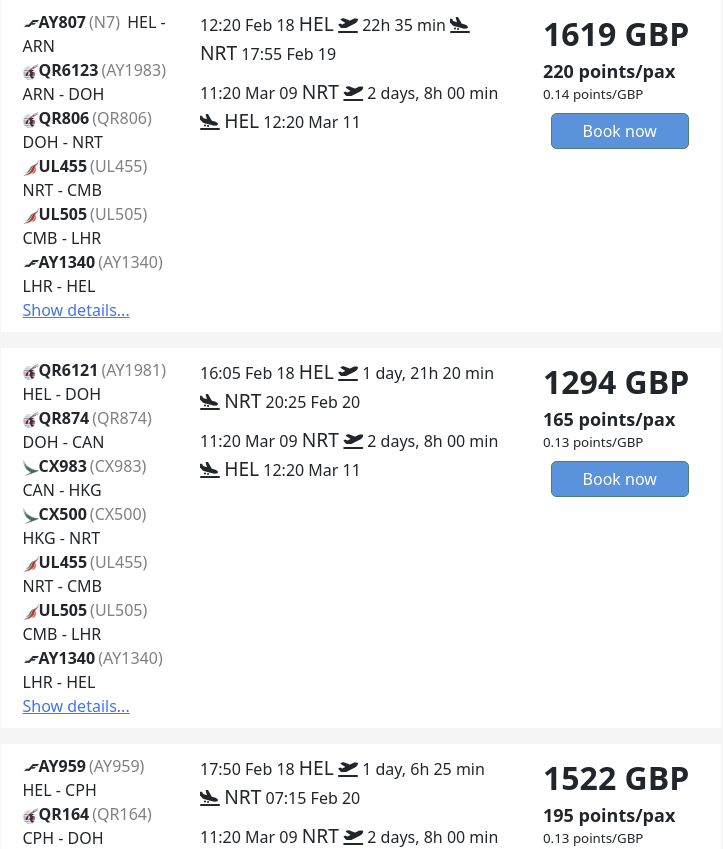Click Book now for the 1294 GBP flight
The height and width of the screenshot is (849, 723).
coord(619,479)
